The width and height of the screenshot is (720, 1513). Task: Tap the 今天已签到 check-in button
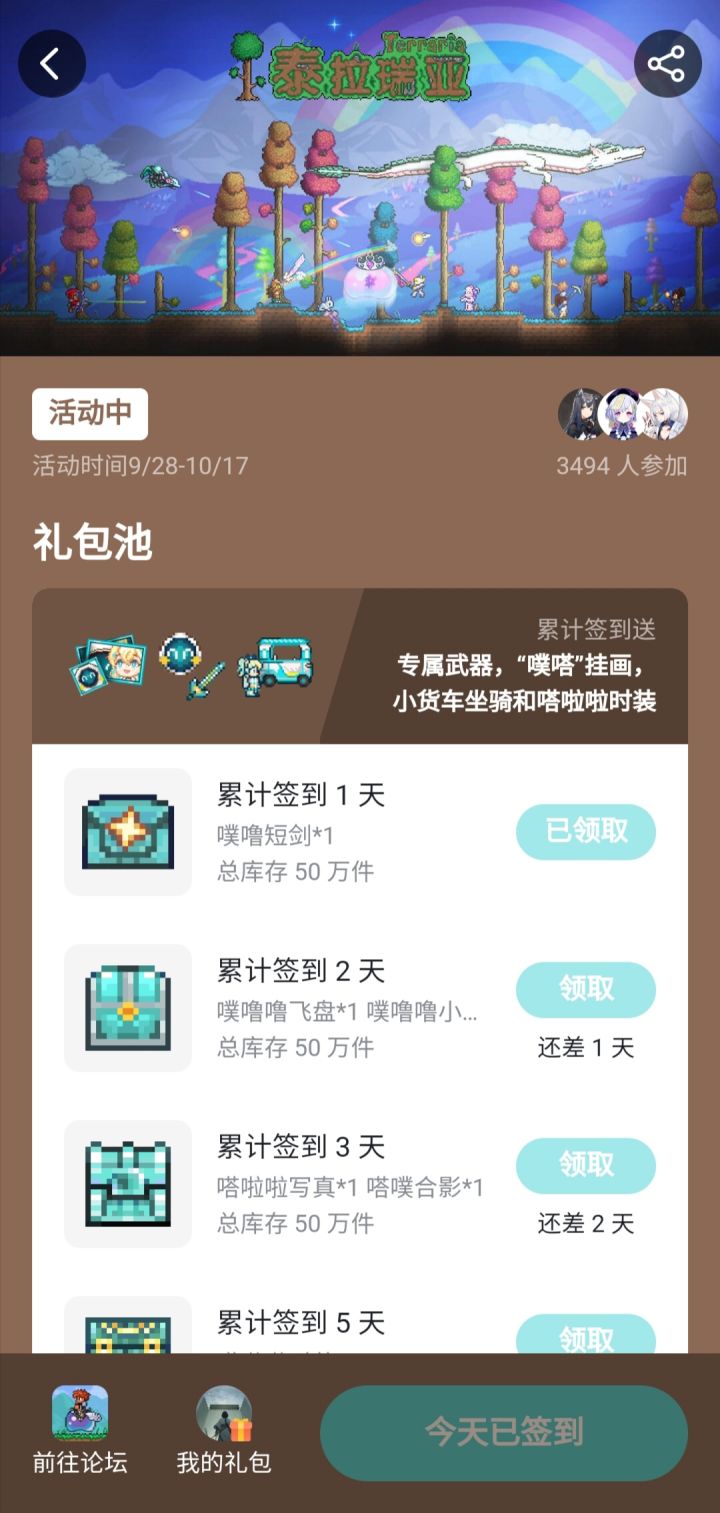tap(503, 1432)
